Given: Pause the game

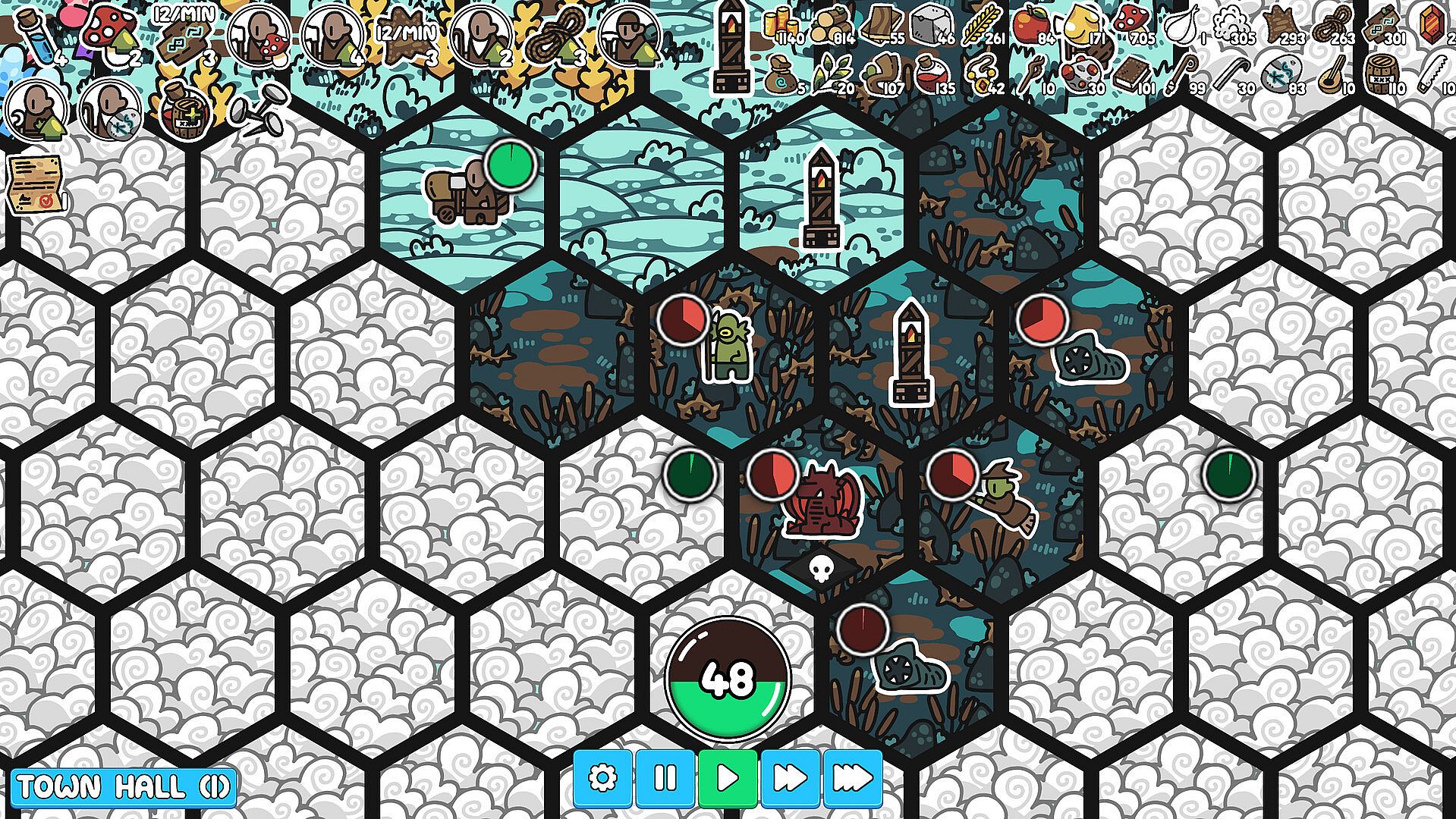Looking at the screenshot, I should [x=665, y=778].
